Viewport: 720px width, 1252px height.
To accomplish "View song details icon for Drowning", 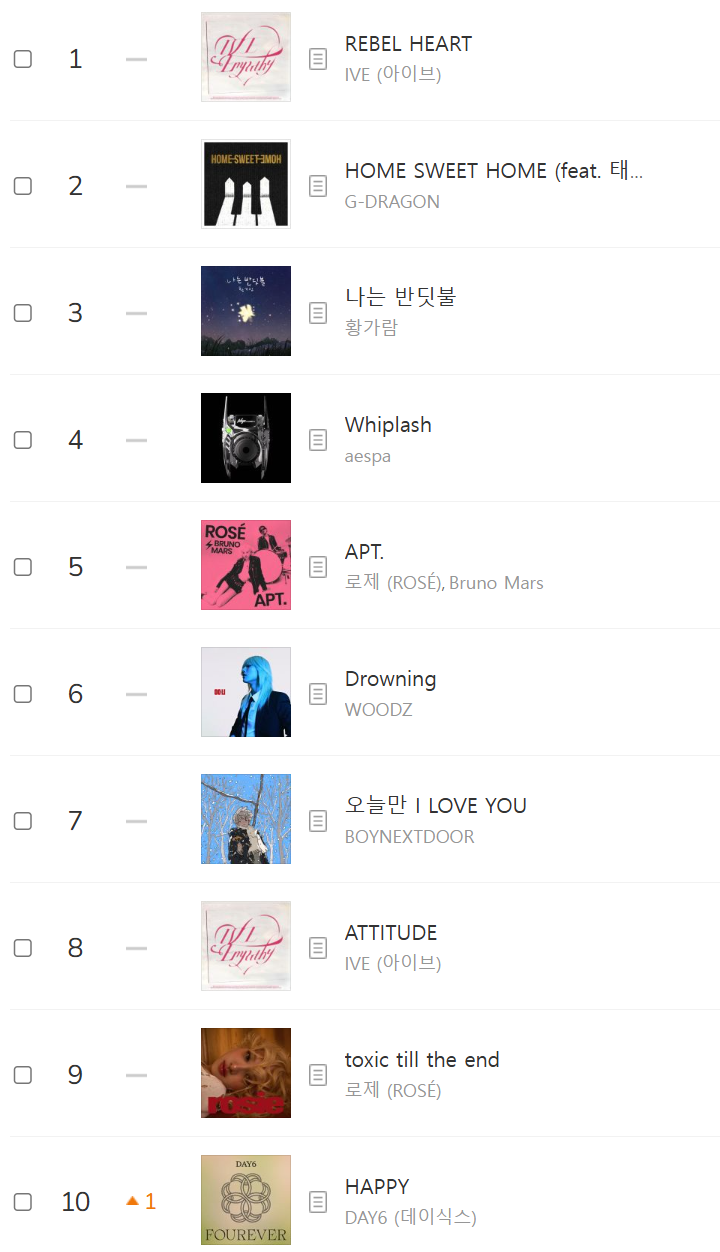I will pyautogui.click(x=318, y=694).
